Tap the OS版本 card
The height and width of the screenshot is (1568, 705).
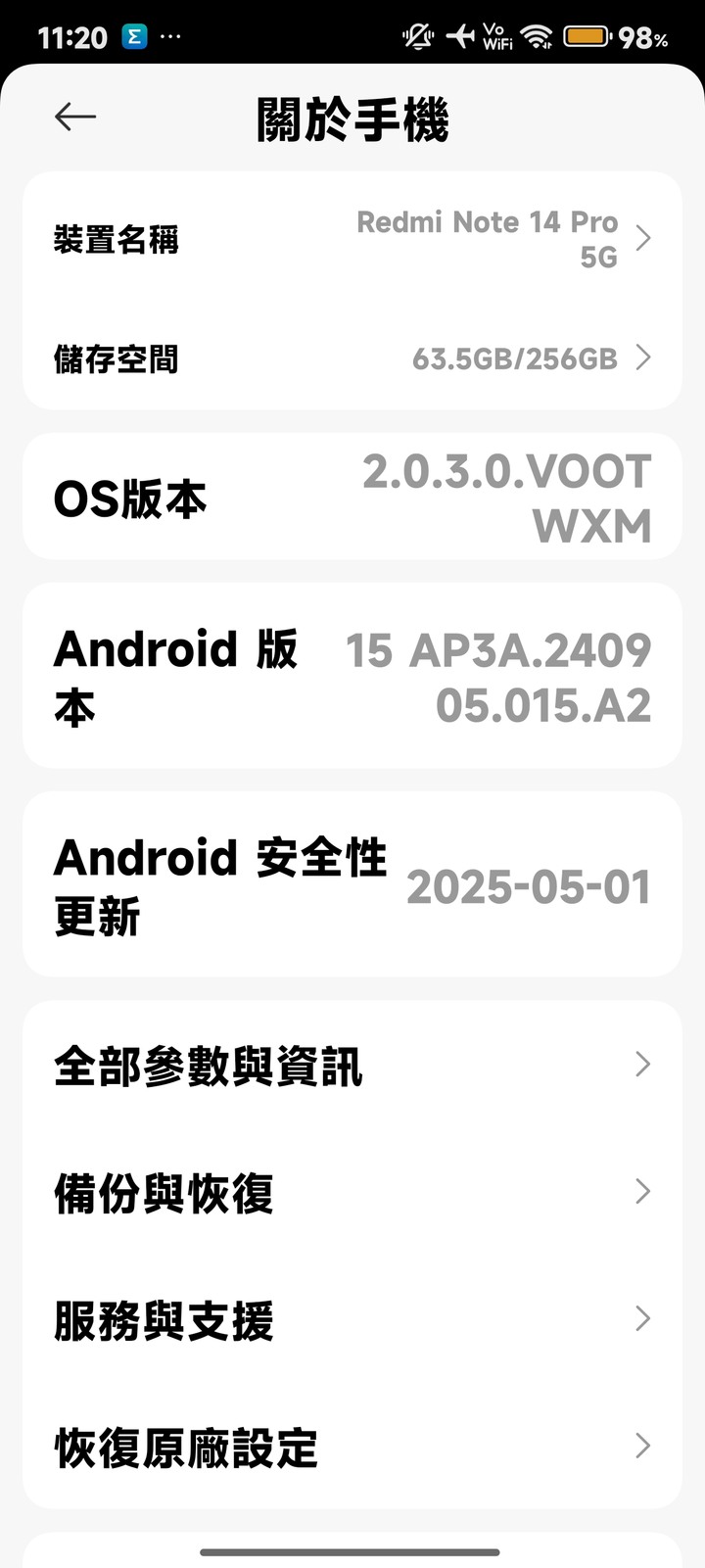352,498
